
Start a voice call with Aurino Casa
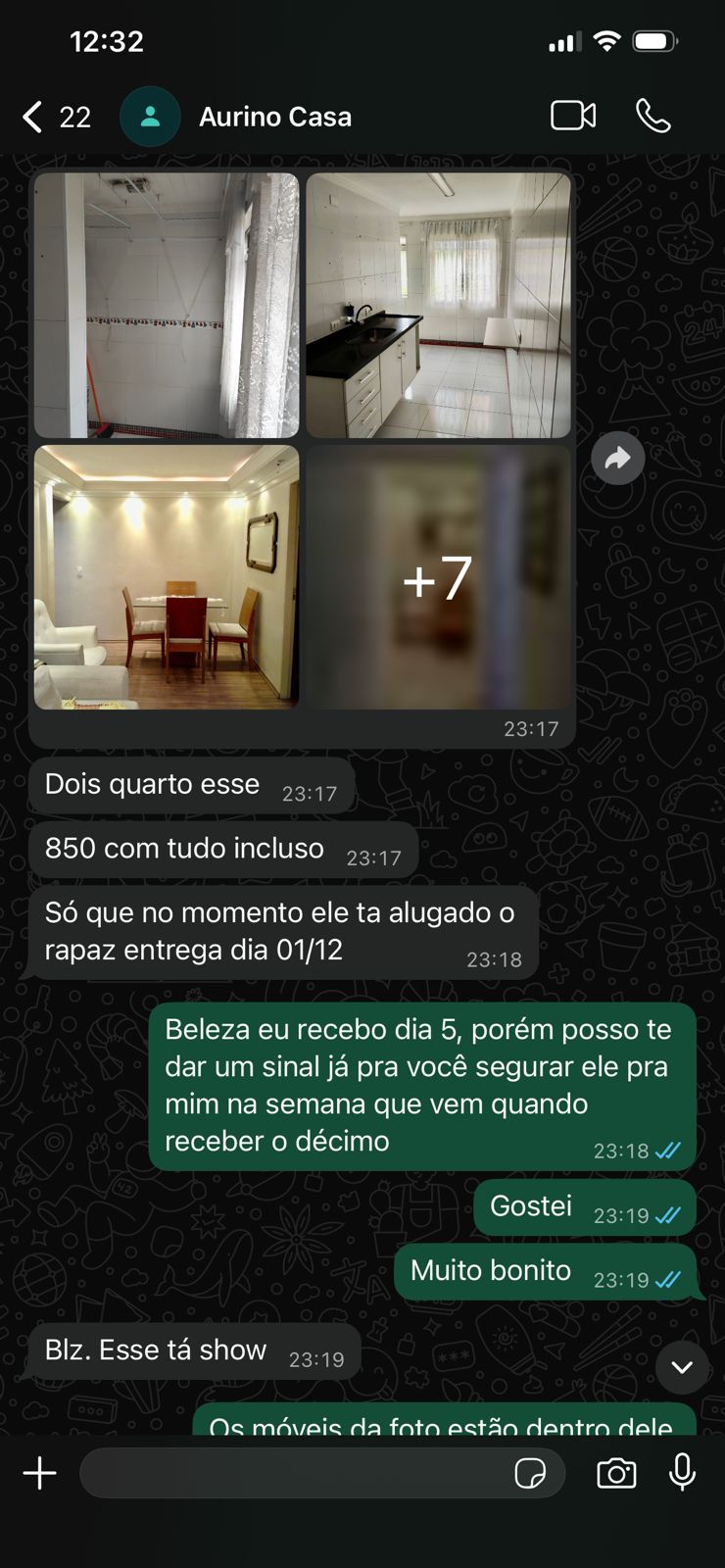click(x=652, y=116)
